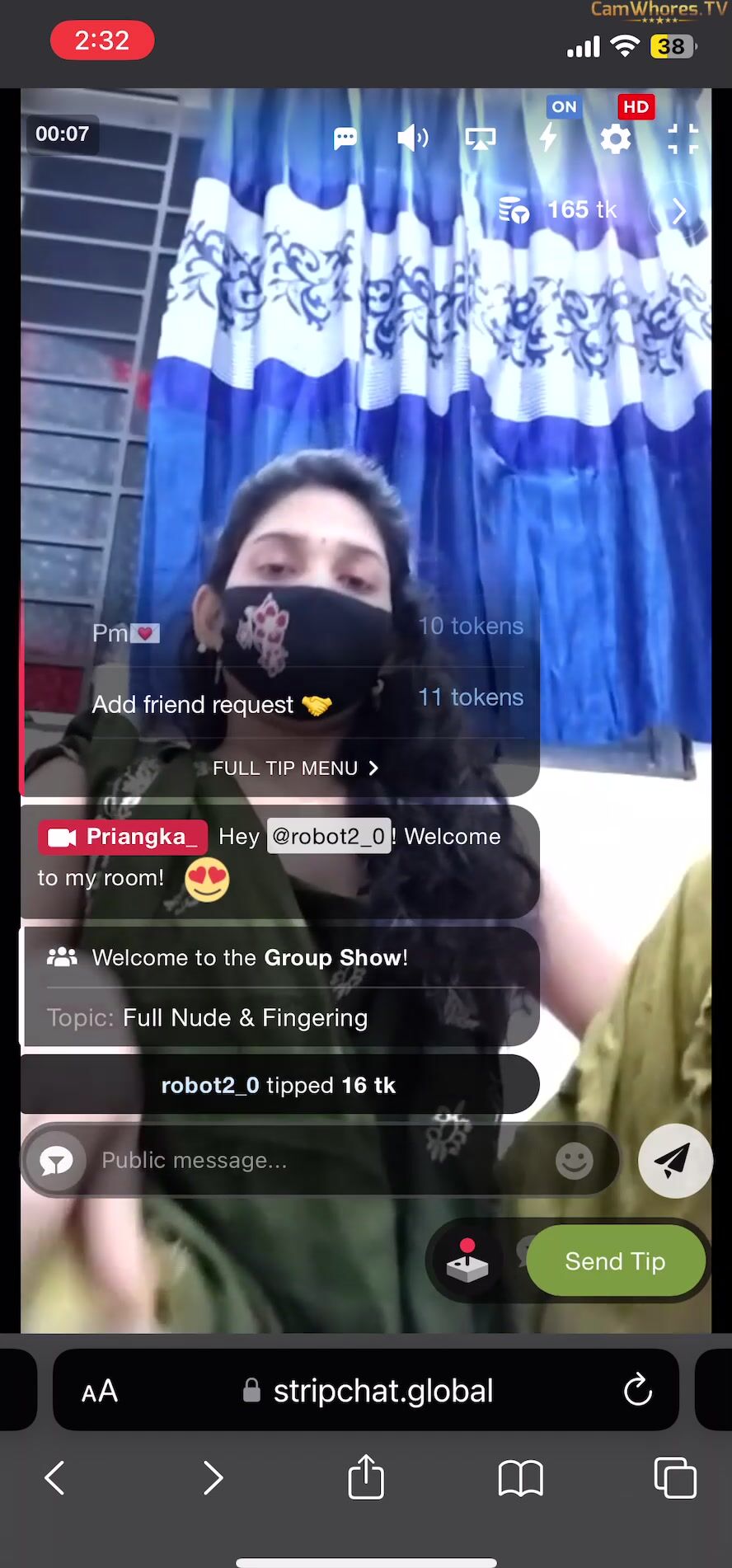This screenshot has height=1568, width=732.
Task: Open the chat type selector icon
Action: [56, 1161]
